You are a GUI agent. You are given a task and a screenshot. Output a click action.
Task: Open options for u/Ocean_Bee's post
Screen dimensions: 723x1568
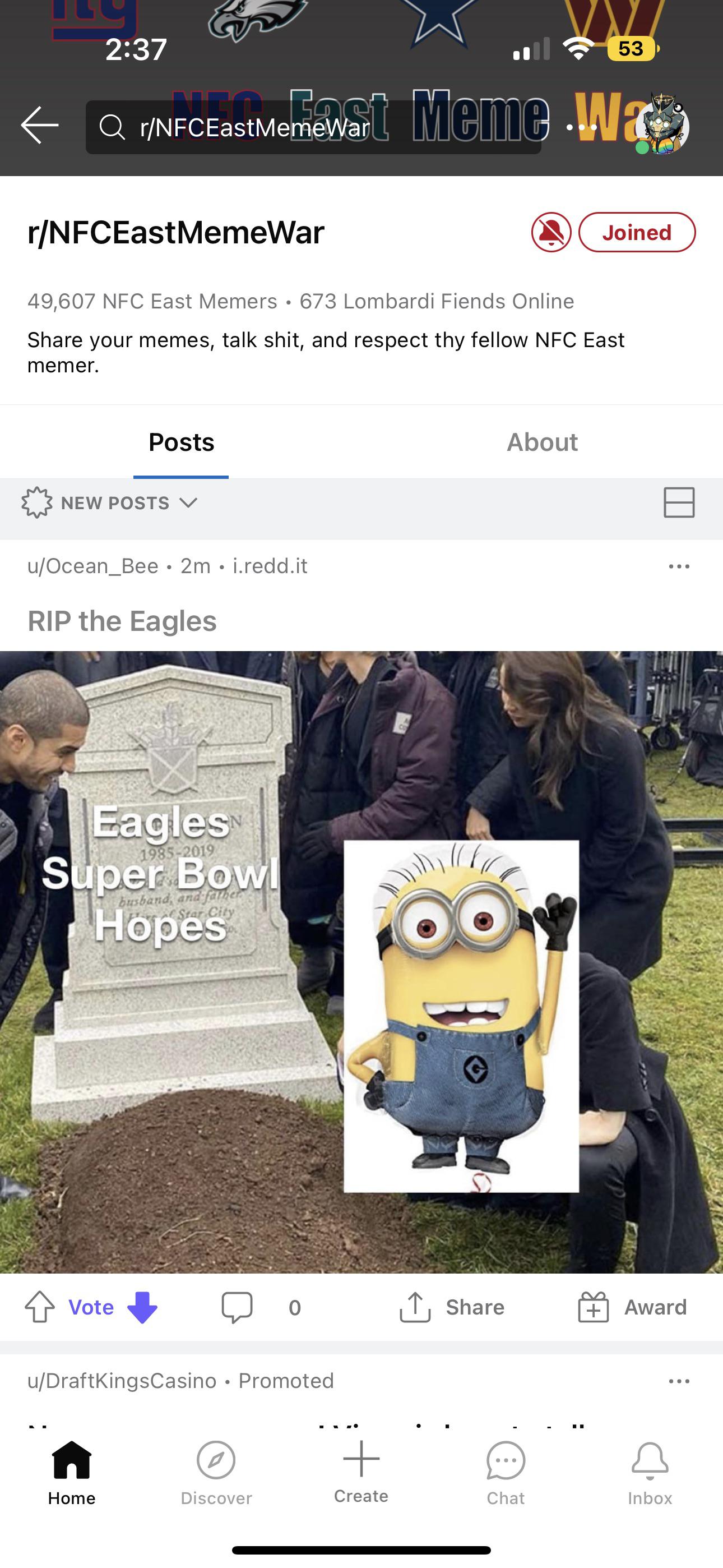[x=679, y=566]
